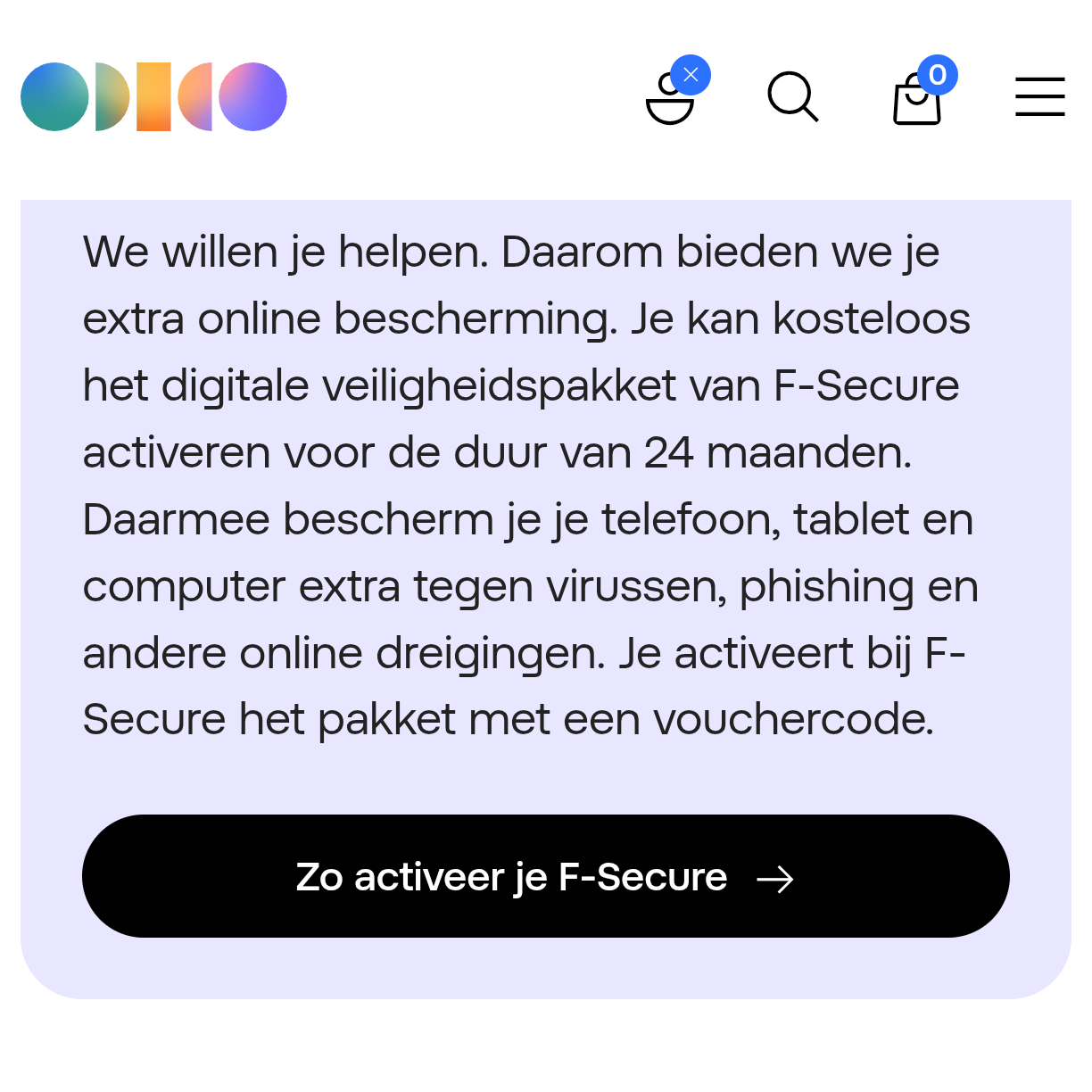Open the account profile icon
This screenshot has width=1092, height=1092.
[671, 100]
